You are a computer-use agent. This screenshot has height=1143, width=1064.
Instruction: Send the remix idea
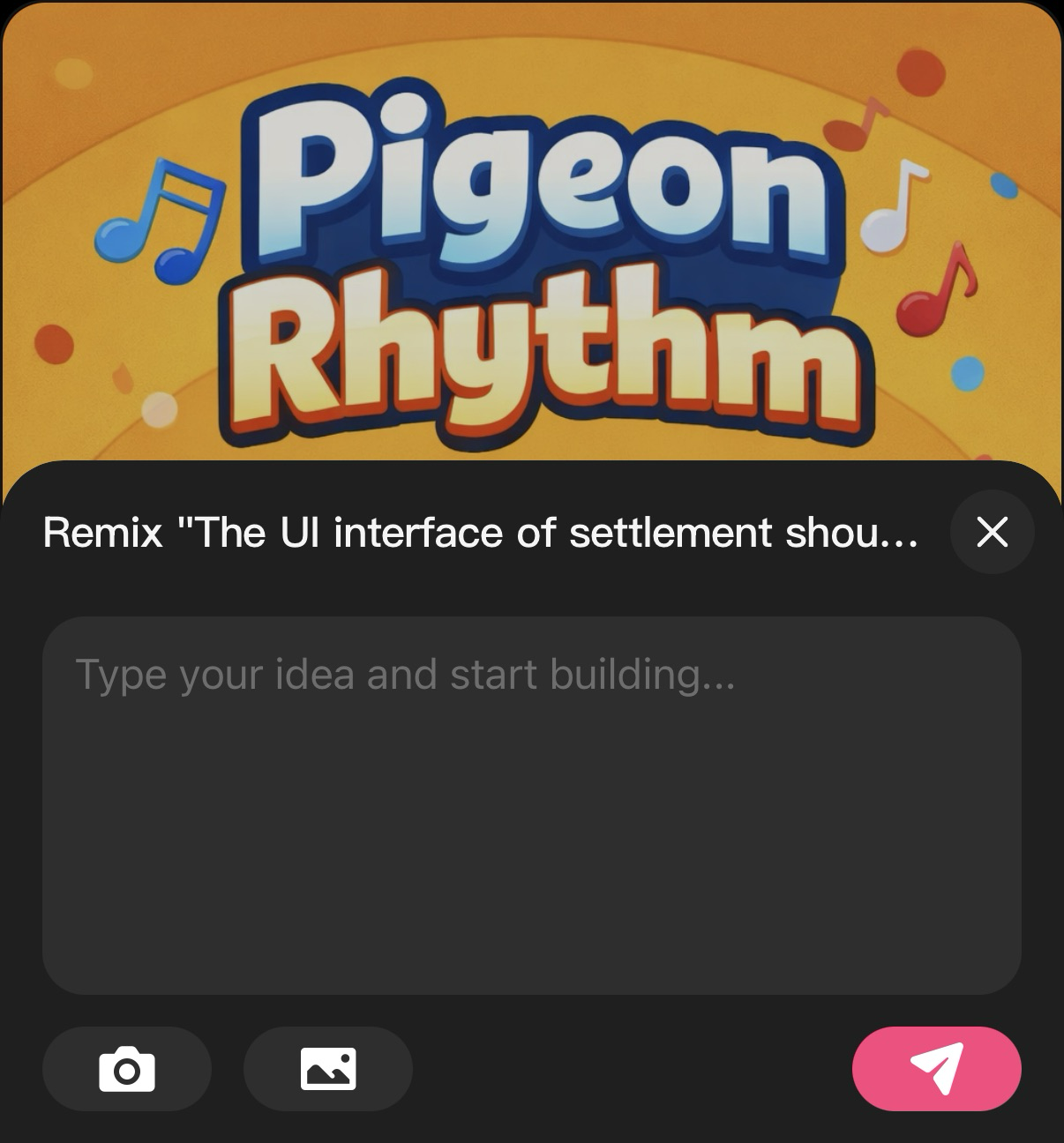(936, 1069)
